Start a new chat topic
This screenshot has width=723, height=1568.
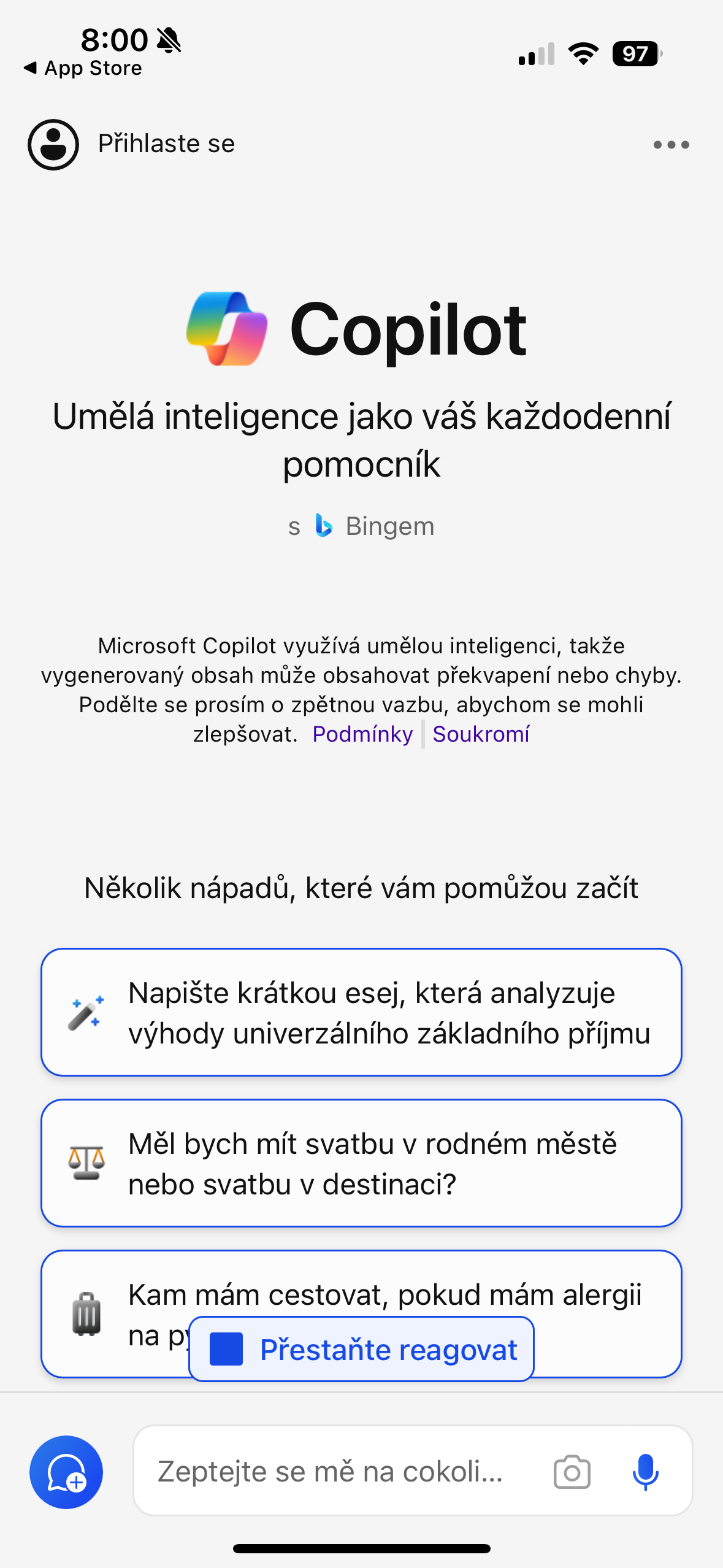click(x=66, y=1472)
